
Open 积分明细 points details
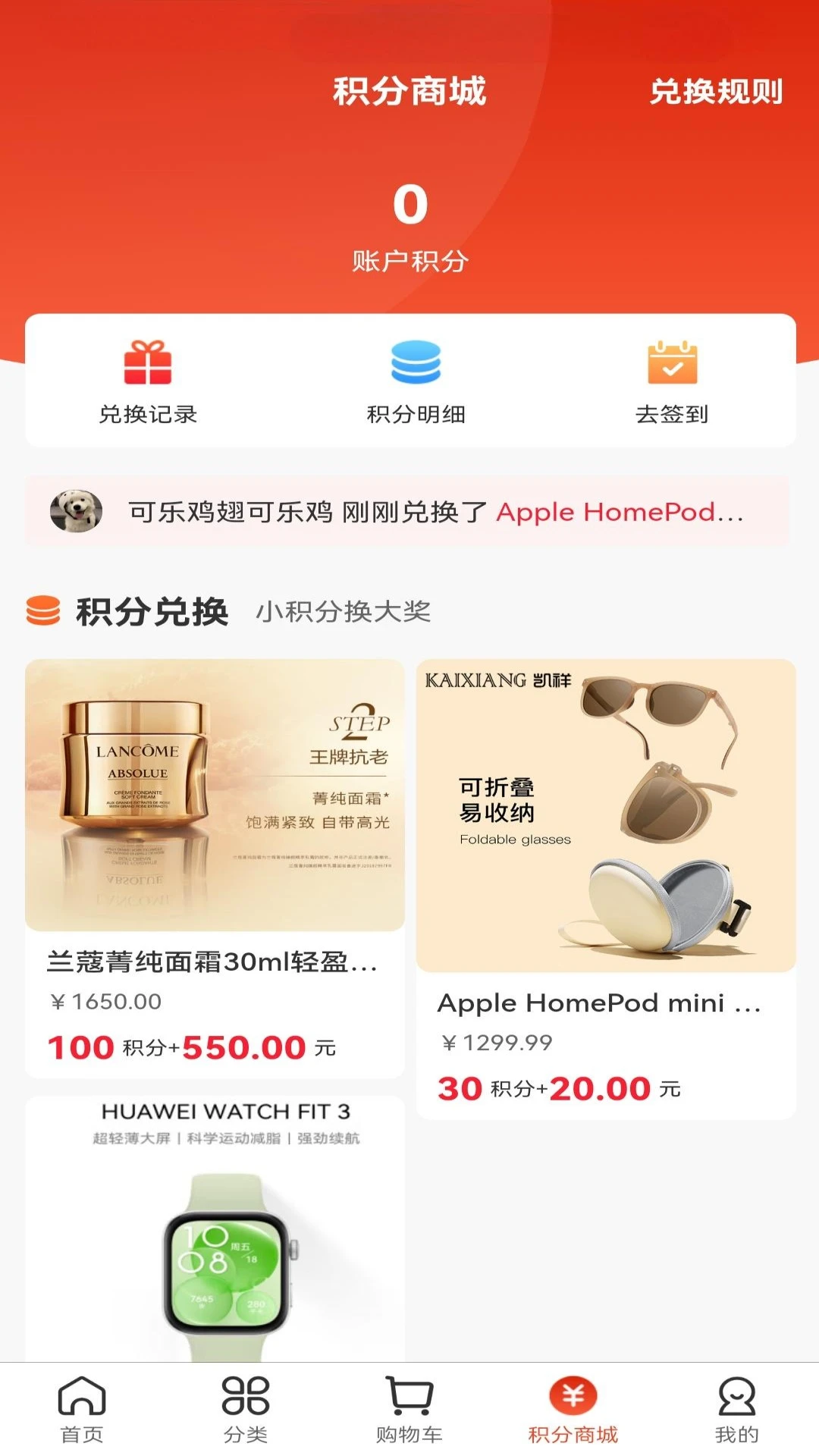(416, 382)
